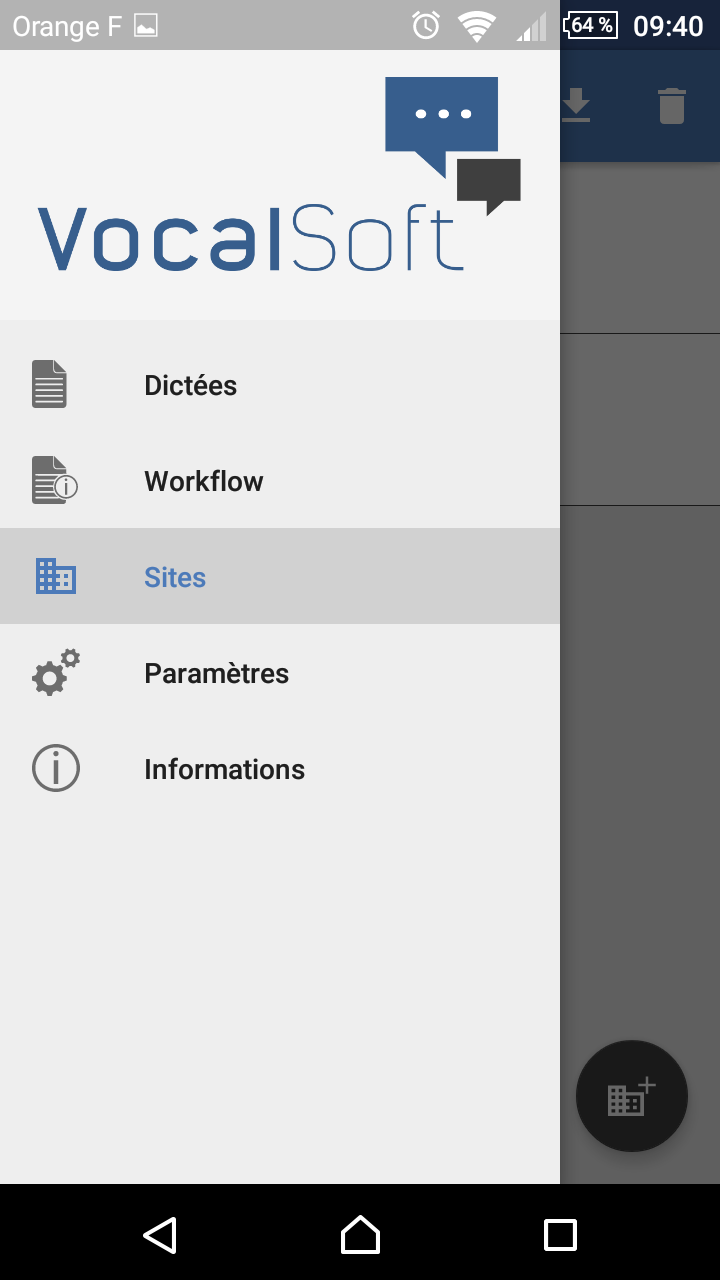720x1280 pixels.
Task: Add a new site with the floating button
Action: point(632,1096)
